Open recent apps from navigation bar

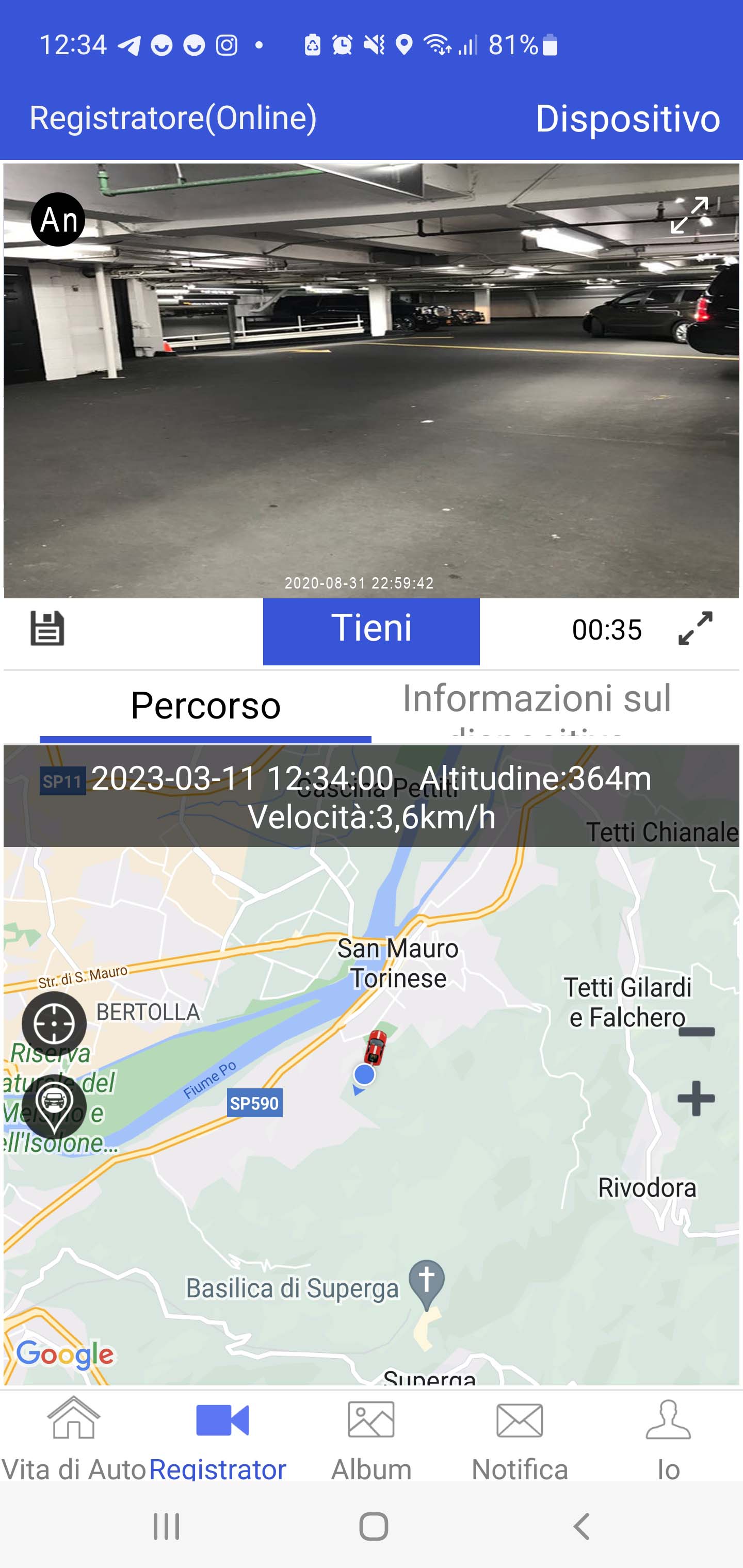(x=166, y=1526)
